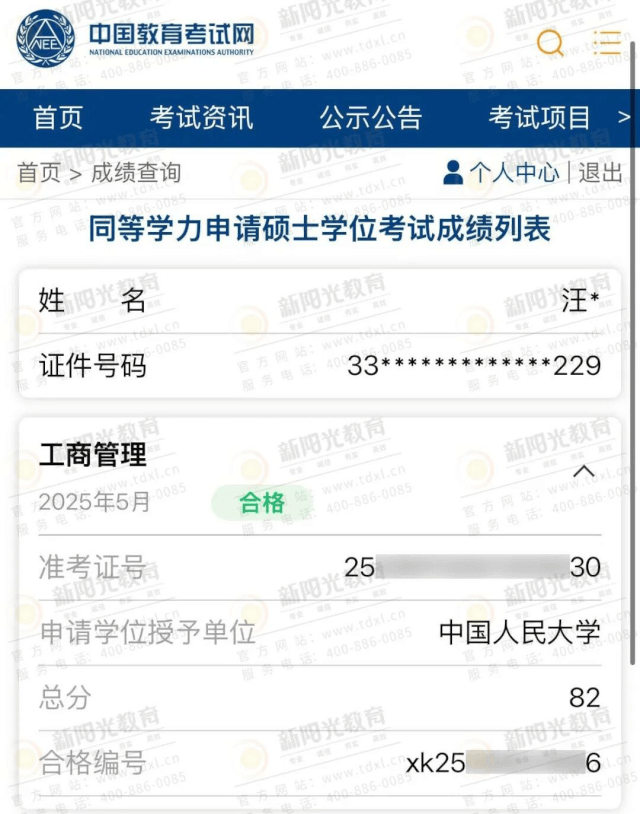
Task: Select the 考试项目 tab
Action: tap(539, 118)
